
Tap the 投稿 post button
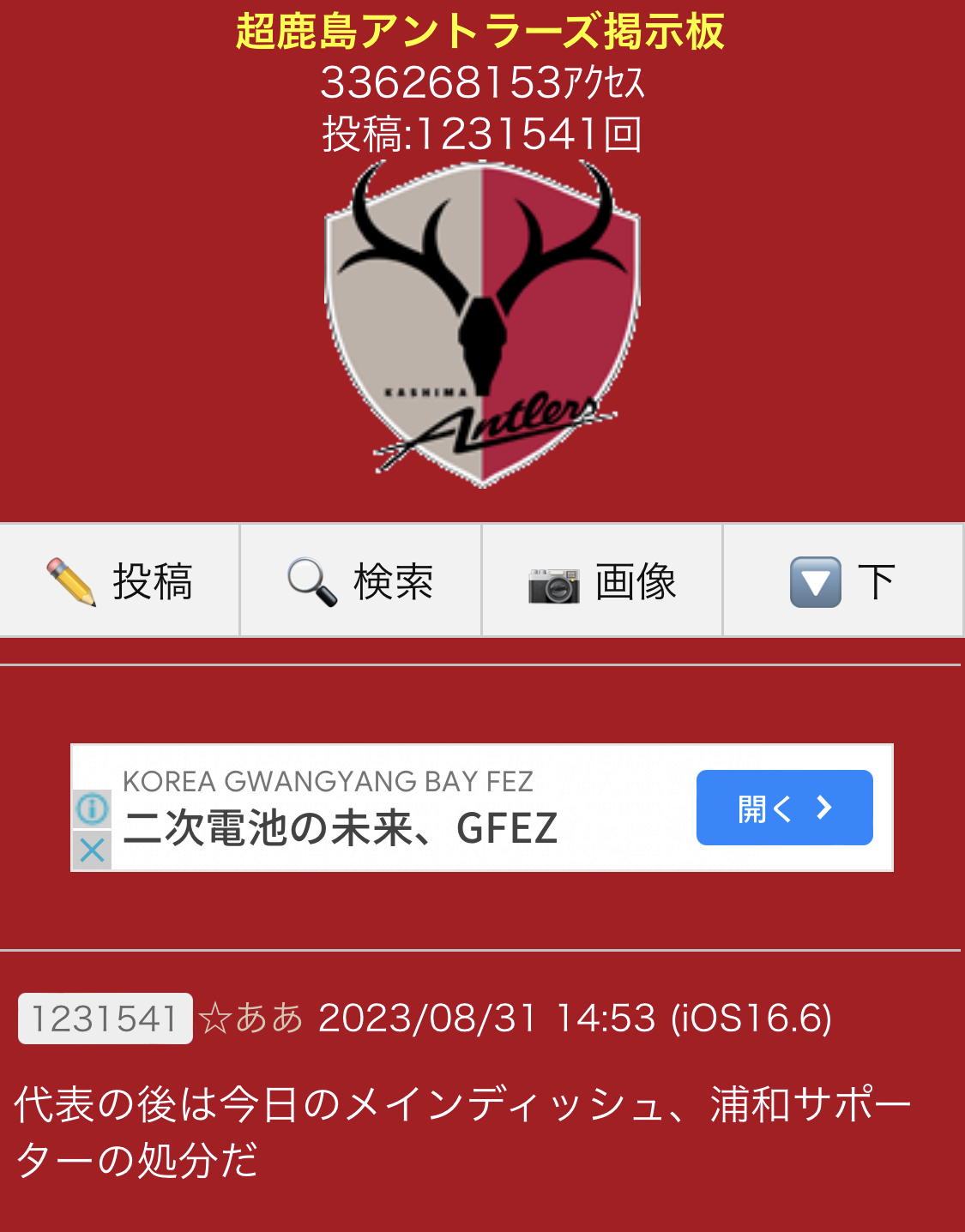click(x=119, y=580)
